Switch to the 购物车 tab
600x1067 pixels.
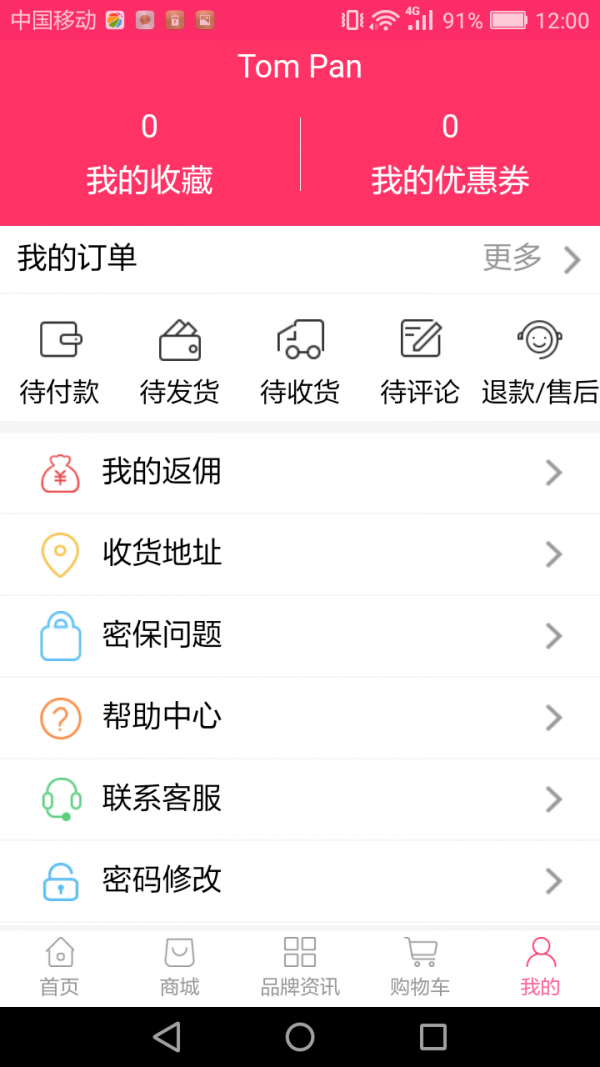click(x=420, y=967)
